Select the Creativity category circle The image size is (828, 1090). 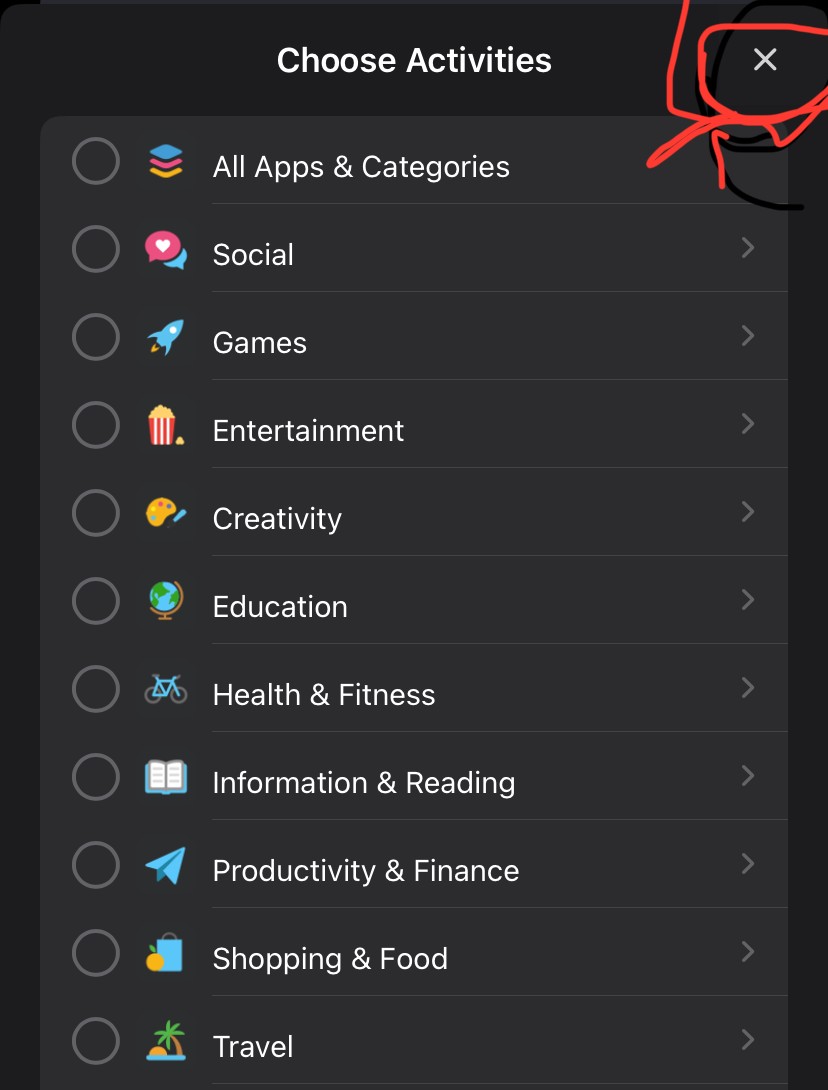96,513
